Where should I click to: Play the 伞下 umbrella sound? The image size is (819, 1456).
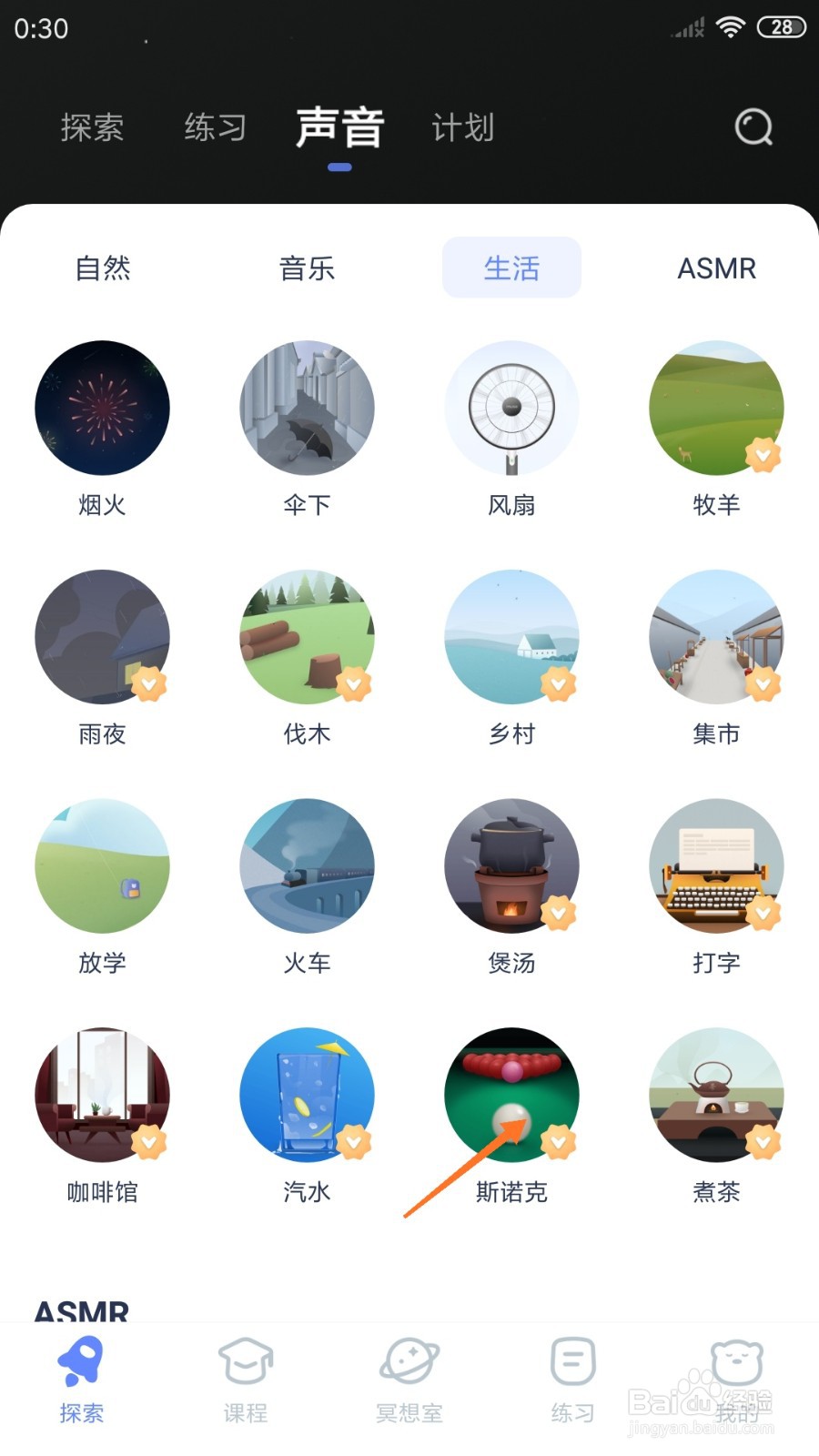pyautogui.click(x=307, y=408)
